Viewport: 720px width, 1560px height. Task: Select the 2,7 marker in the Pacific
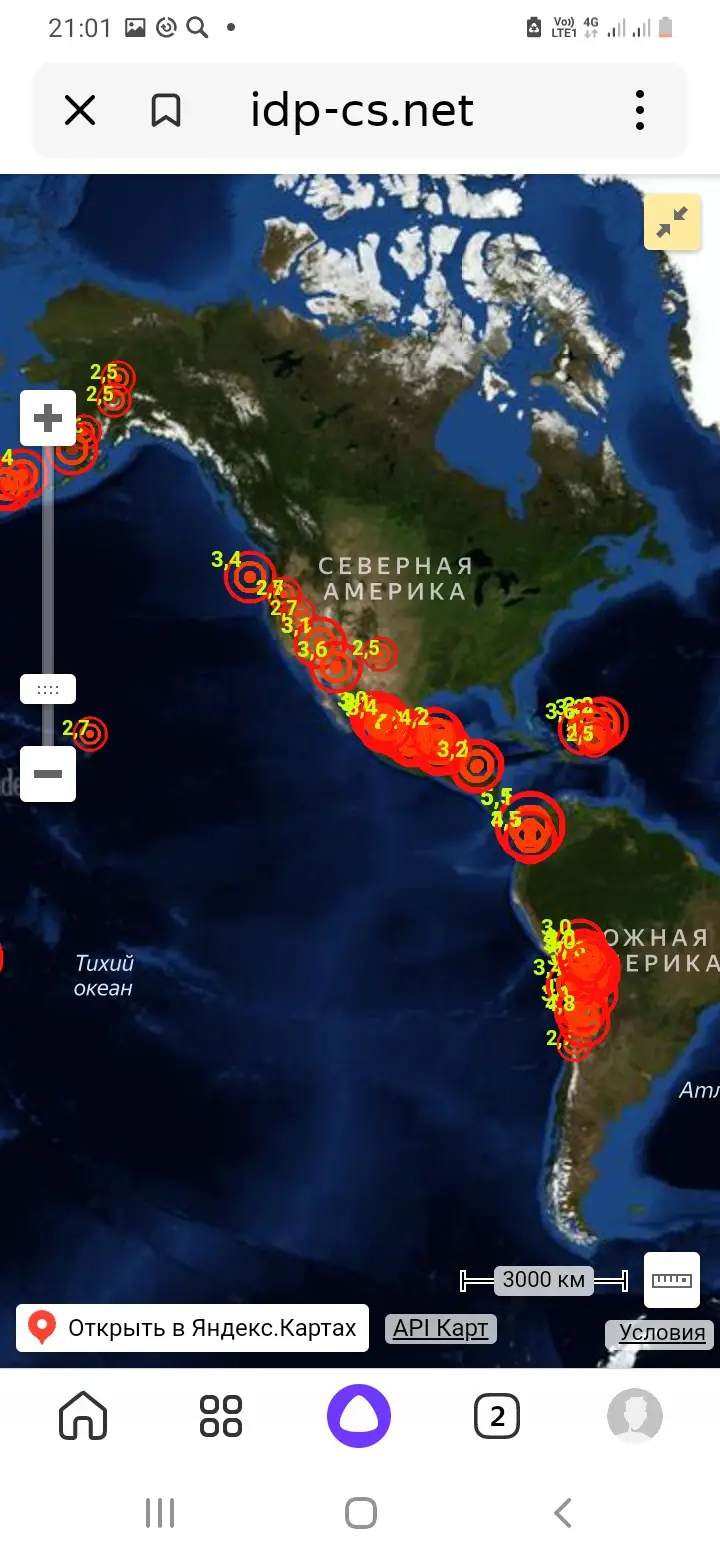(91, 734)
